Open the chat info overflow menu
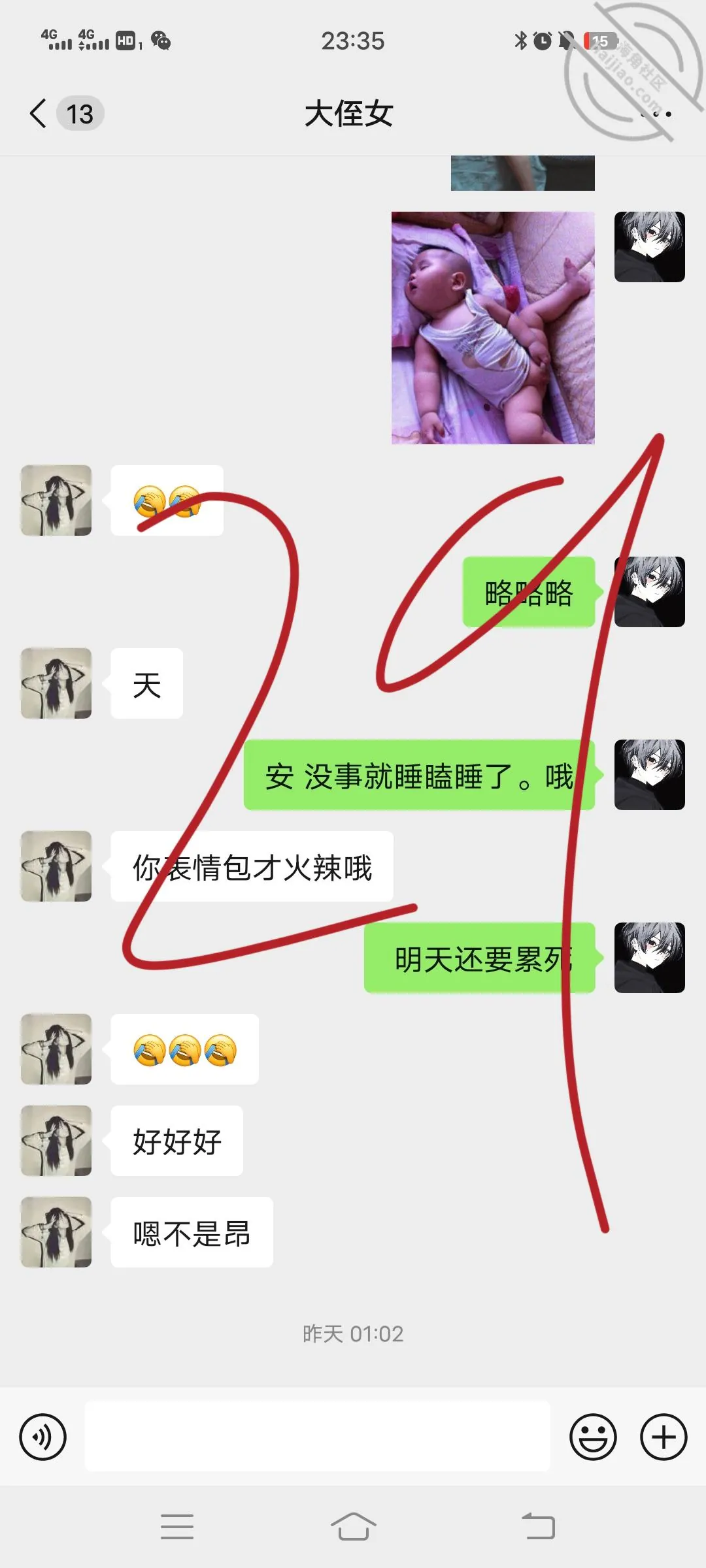 coord(656,114)
